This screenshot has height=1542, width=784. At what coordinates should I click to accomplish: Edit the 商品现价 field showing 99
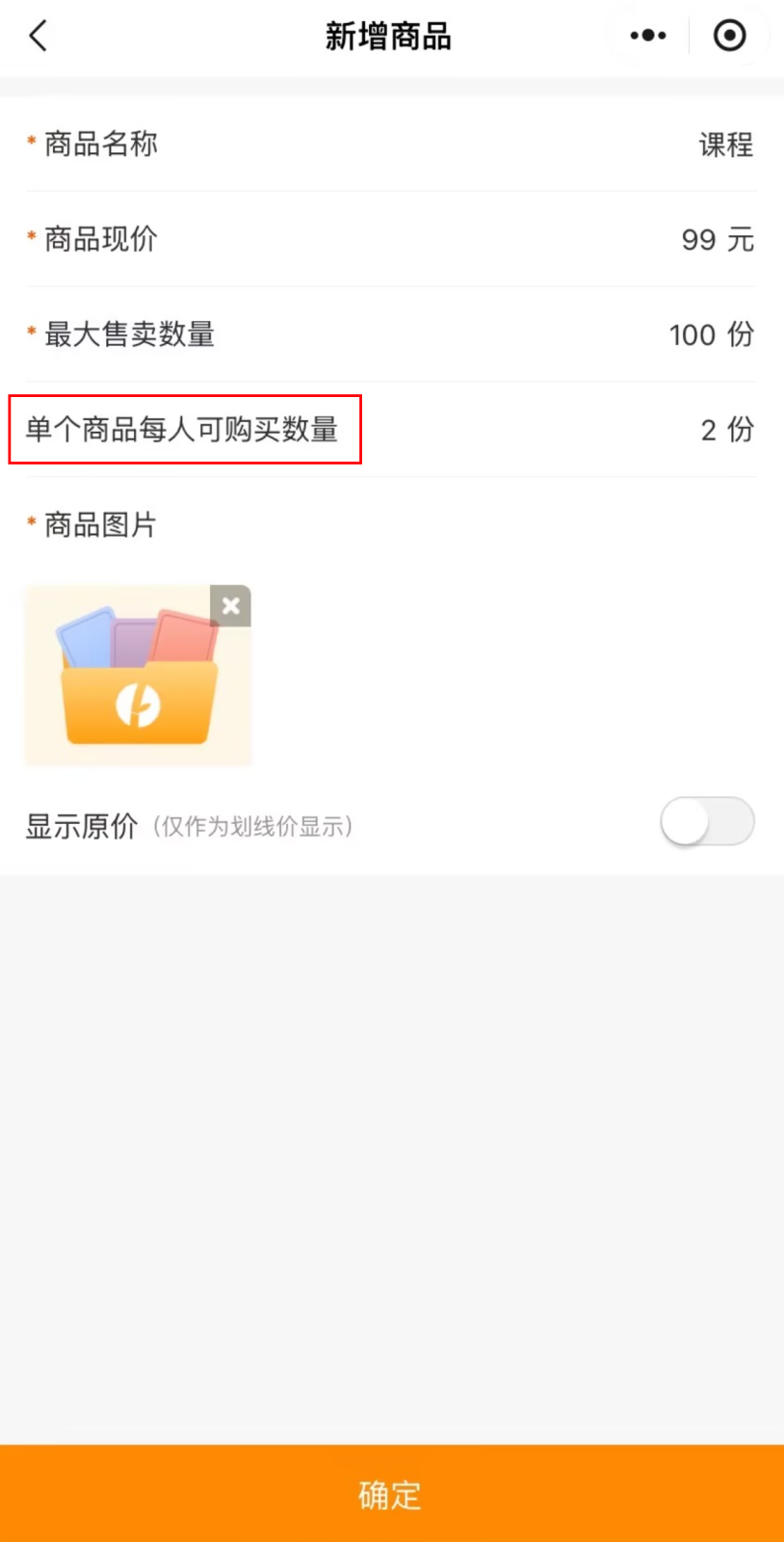(x=698, y=240)
